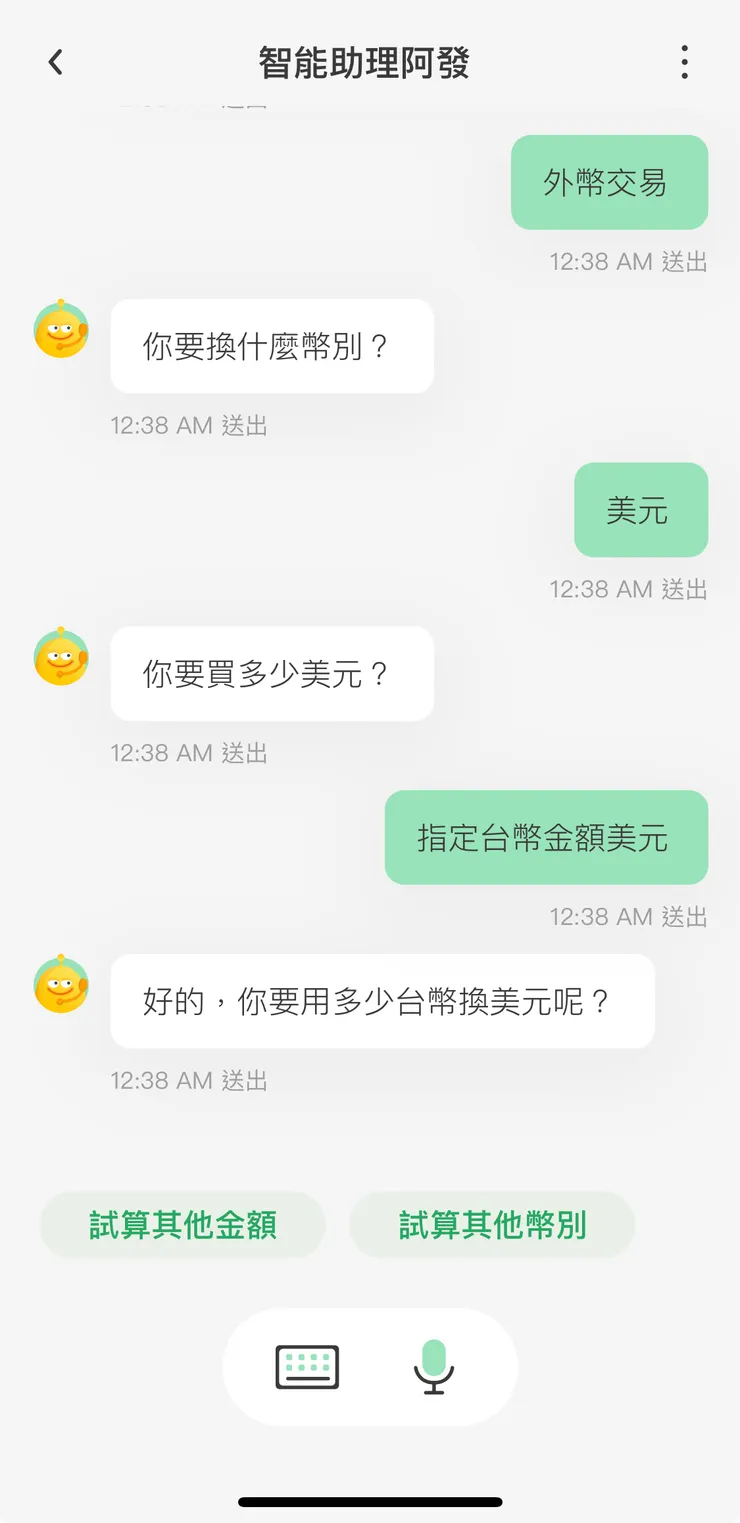
Task: Tap the avatar beside 你要買多少美元 message
Action: coord(61,657)
